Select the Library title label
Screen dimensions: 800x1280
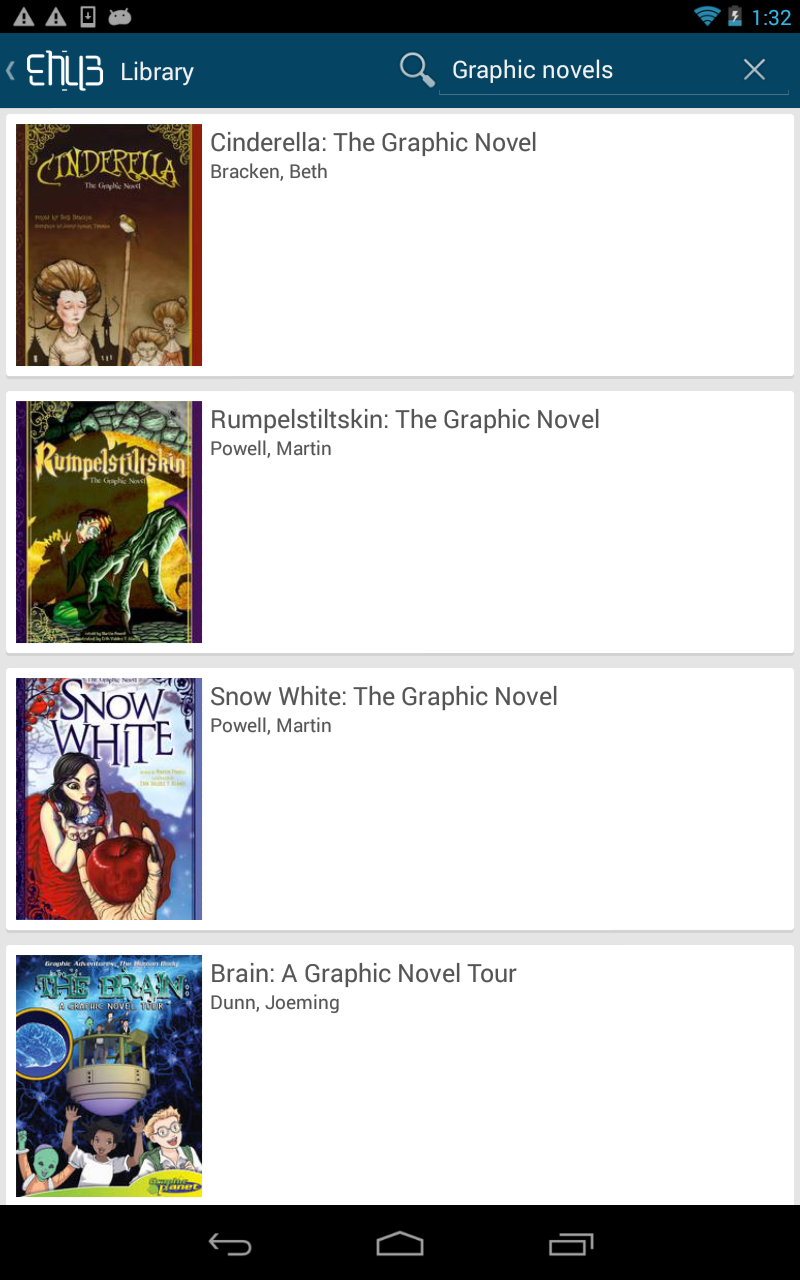click(156, 71)
